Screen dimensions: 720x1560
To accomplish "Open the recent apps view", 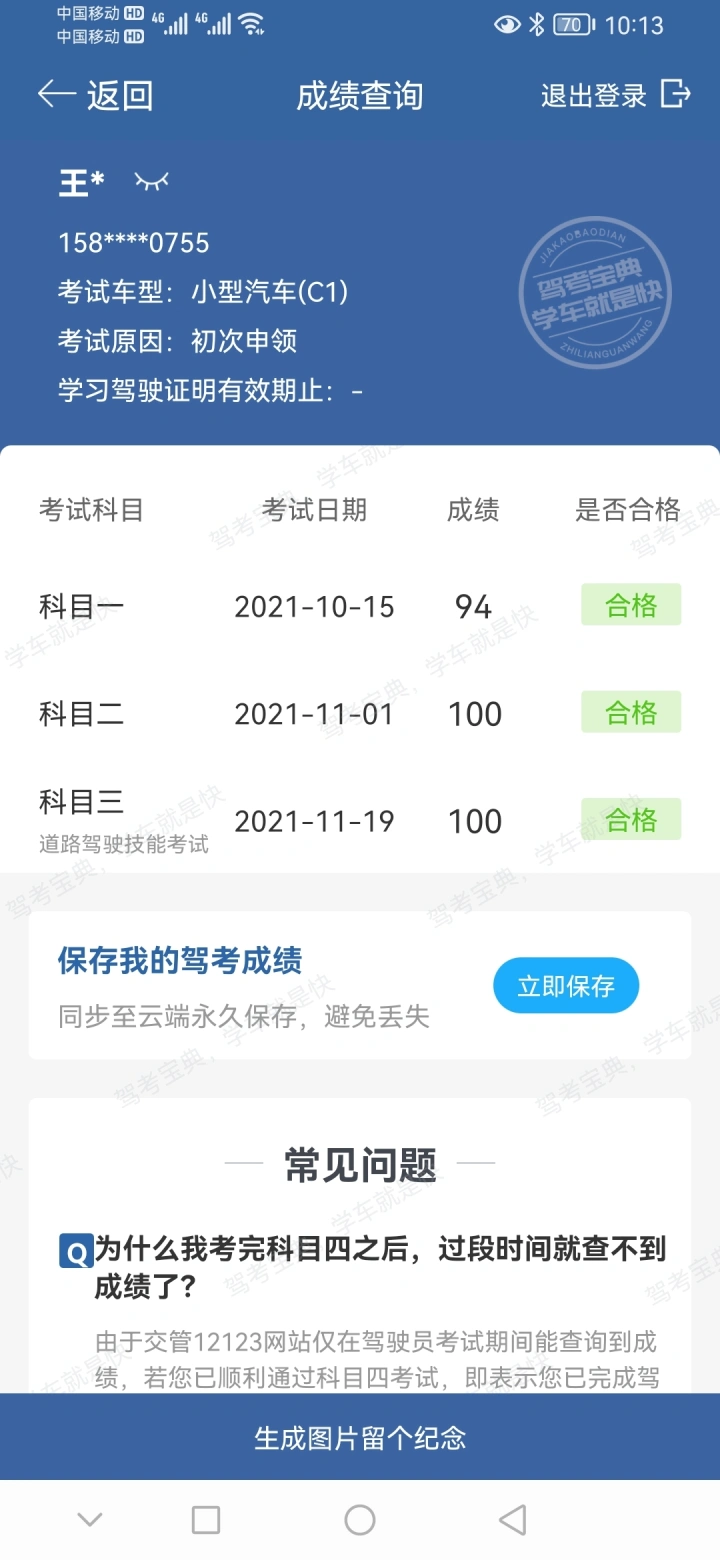I will [x=206, y=1520].
